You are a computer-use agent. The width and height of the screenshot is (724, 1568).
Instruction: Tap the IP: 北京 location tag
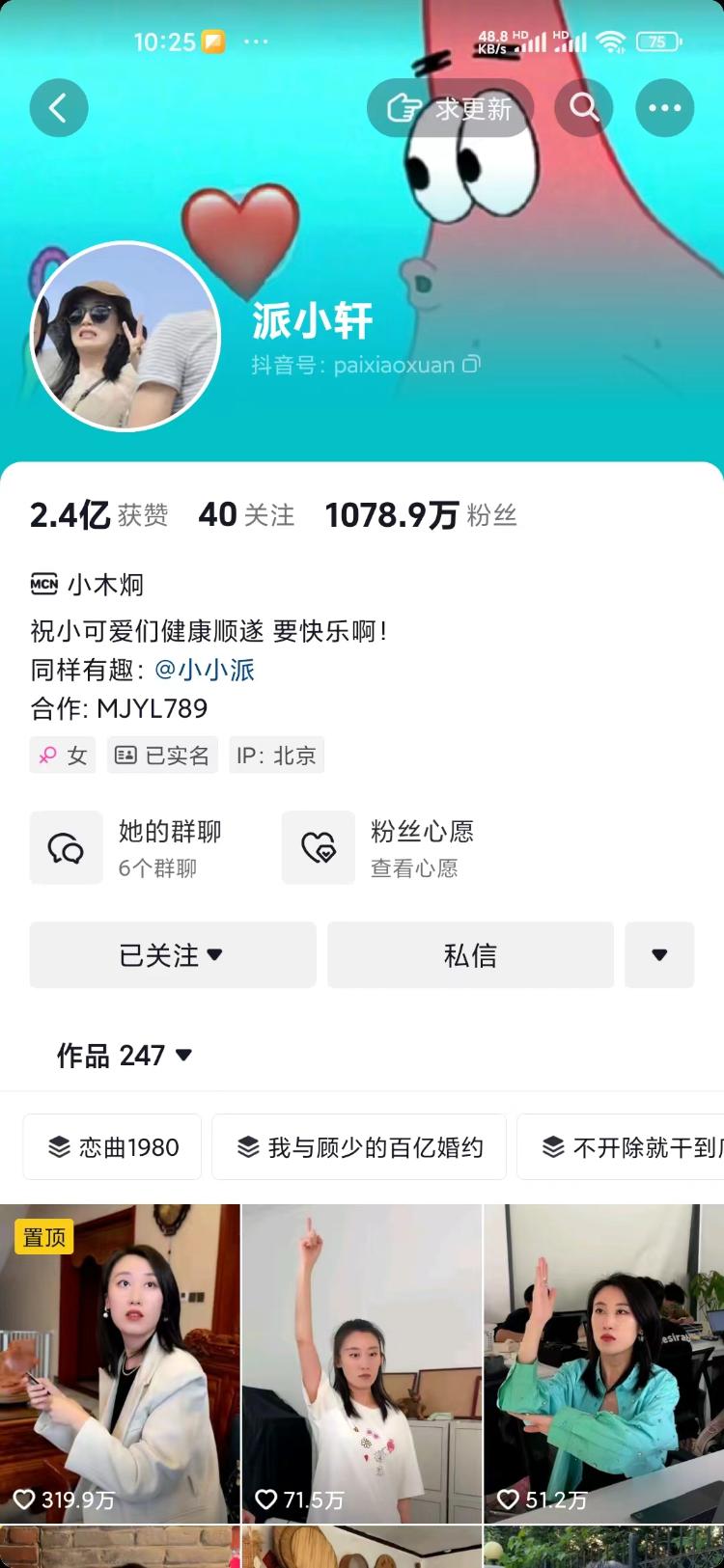pyautogui.click(x=276, y=755)
